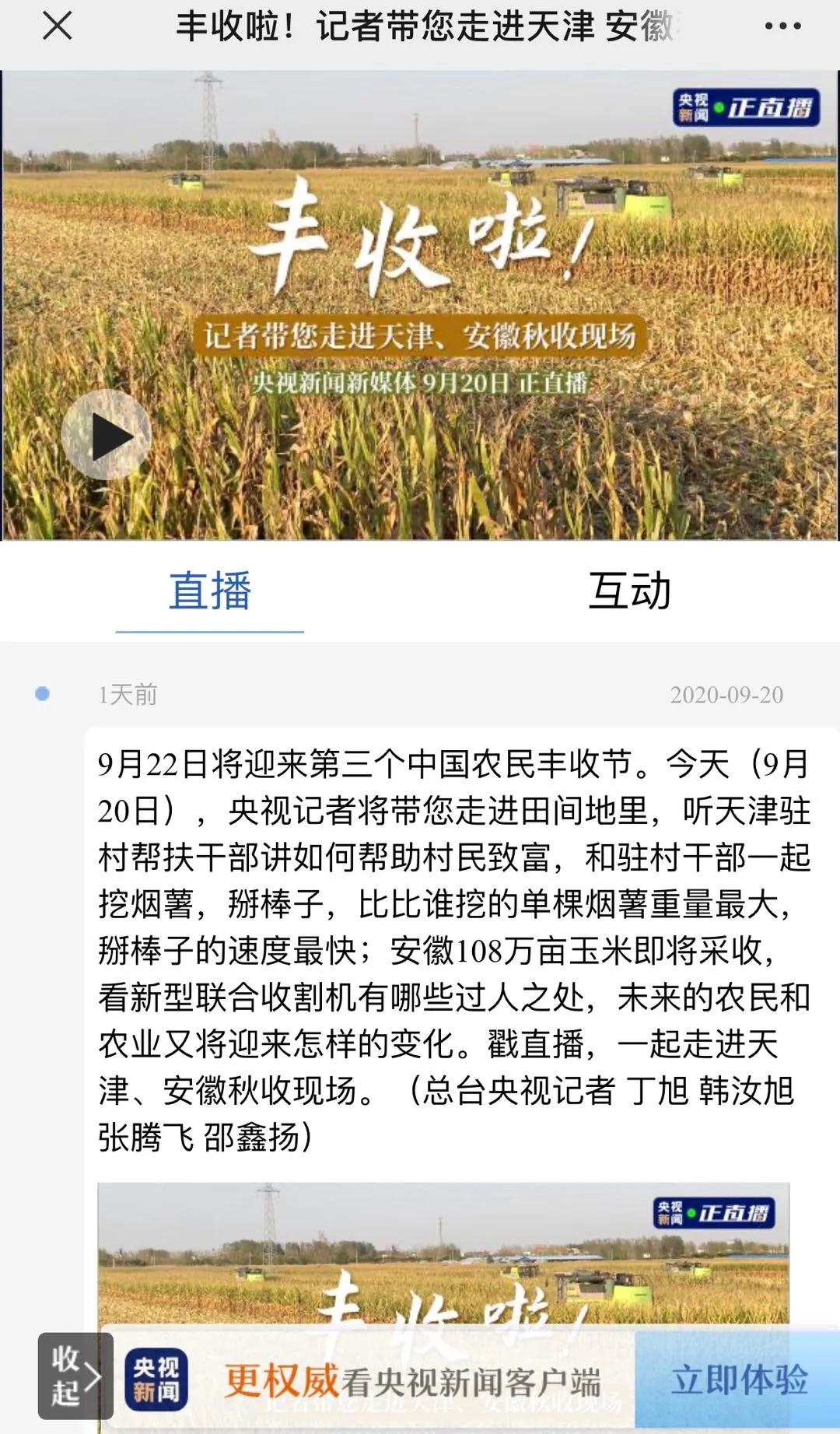Switch to the 直播 tab
Viewport: 840px width, 1434px height.
pos(208,593)
